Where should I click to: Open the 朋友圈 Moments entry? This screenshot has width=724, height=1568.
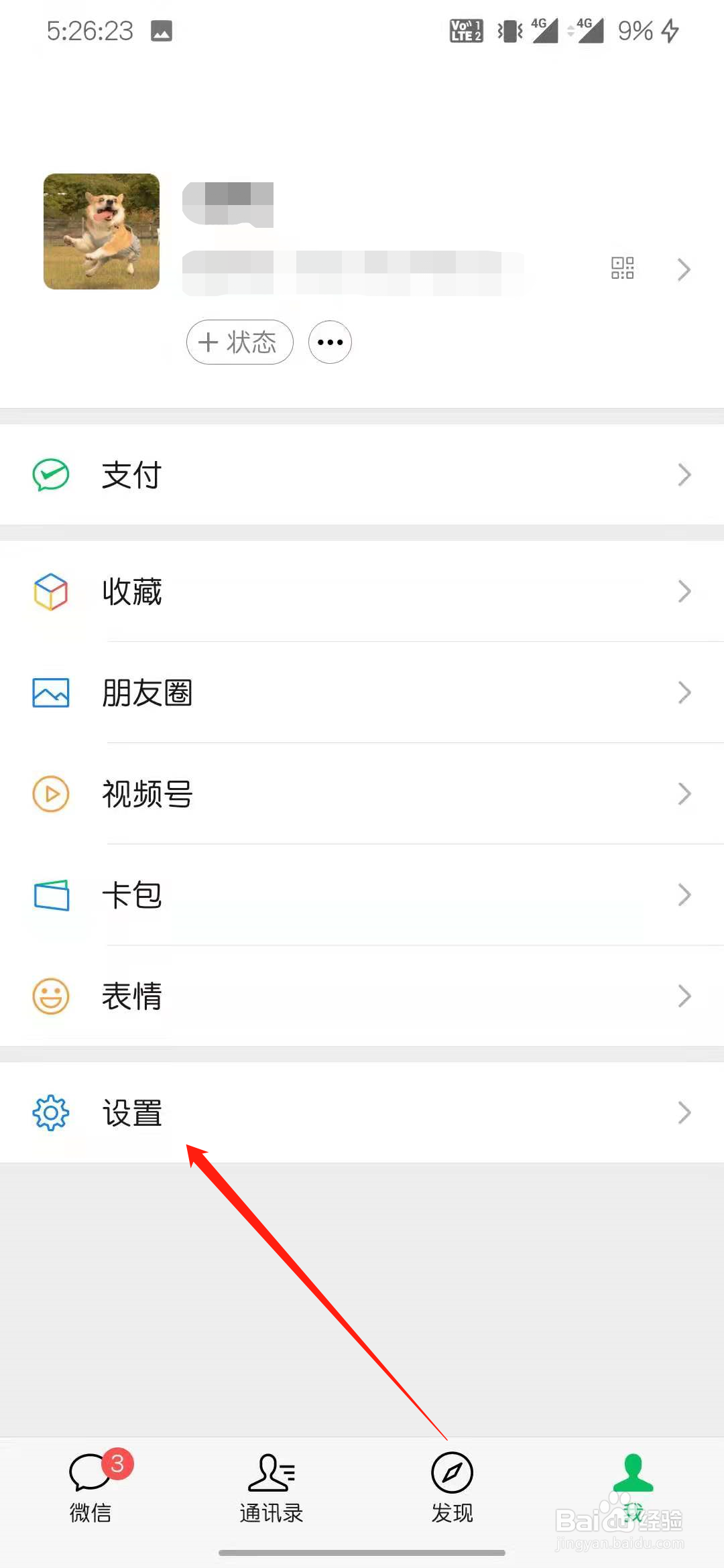[x=148, y=693]
